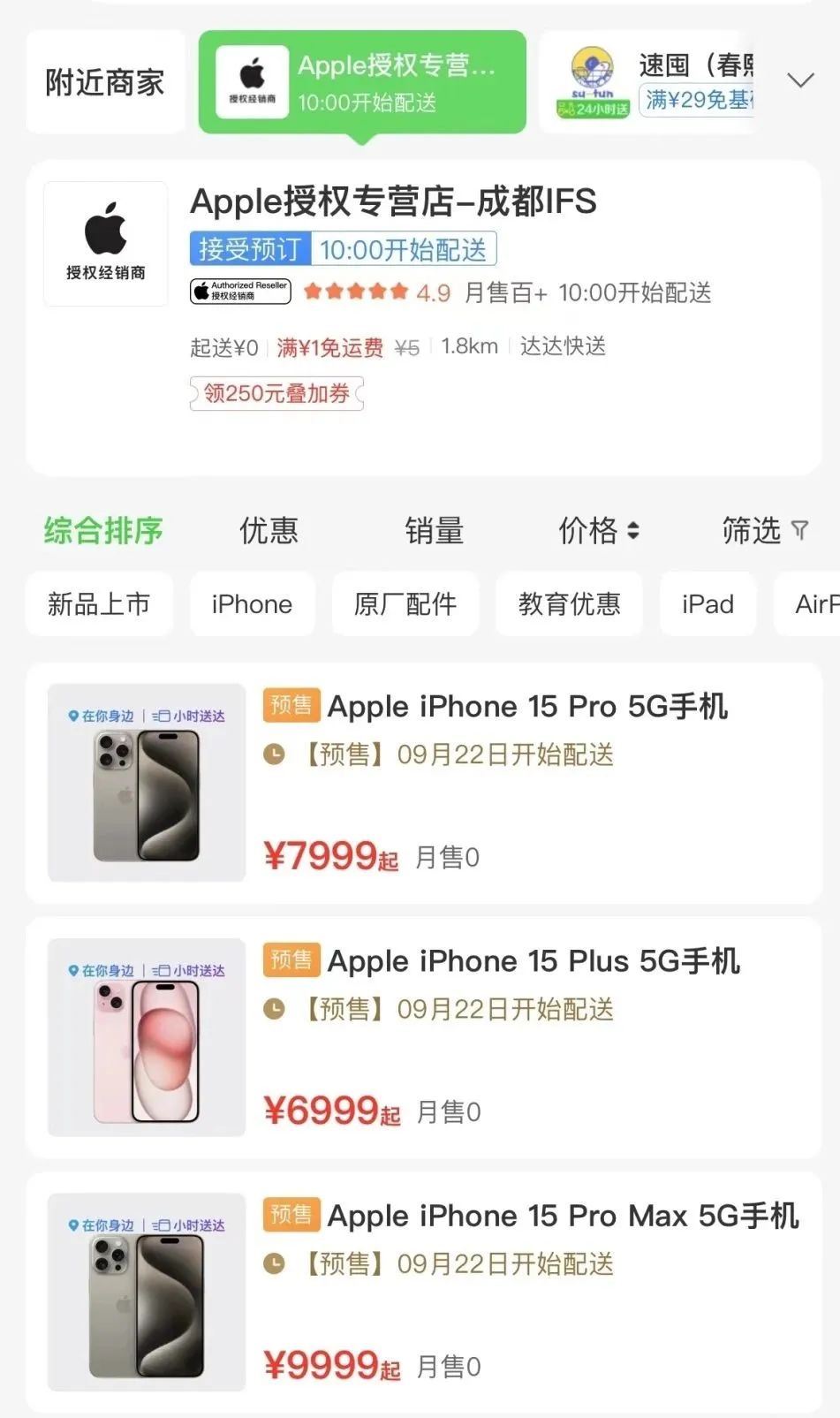Open Apple iPhone 15 Plus 5G手机 listing
The height and width of the screenshot is (1418, 840).
pyautogui.click(x=533, y=961)
